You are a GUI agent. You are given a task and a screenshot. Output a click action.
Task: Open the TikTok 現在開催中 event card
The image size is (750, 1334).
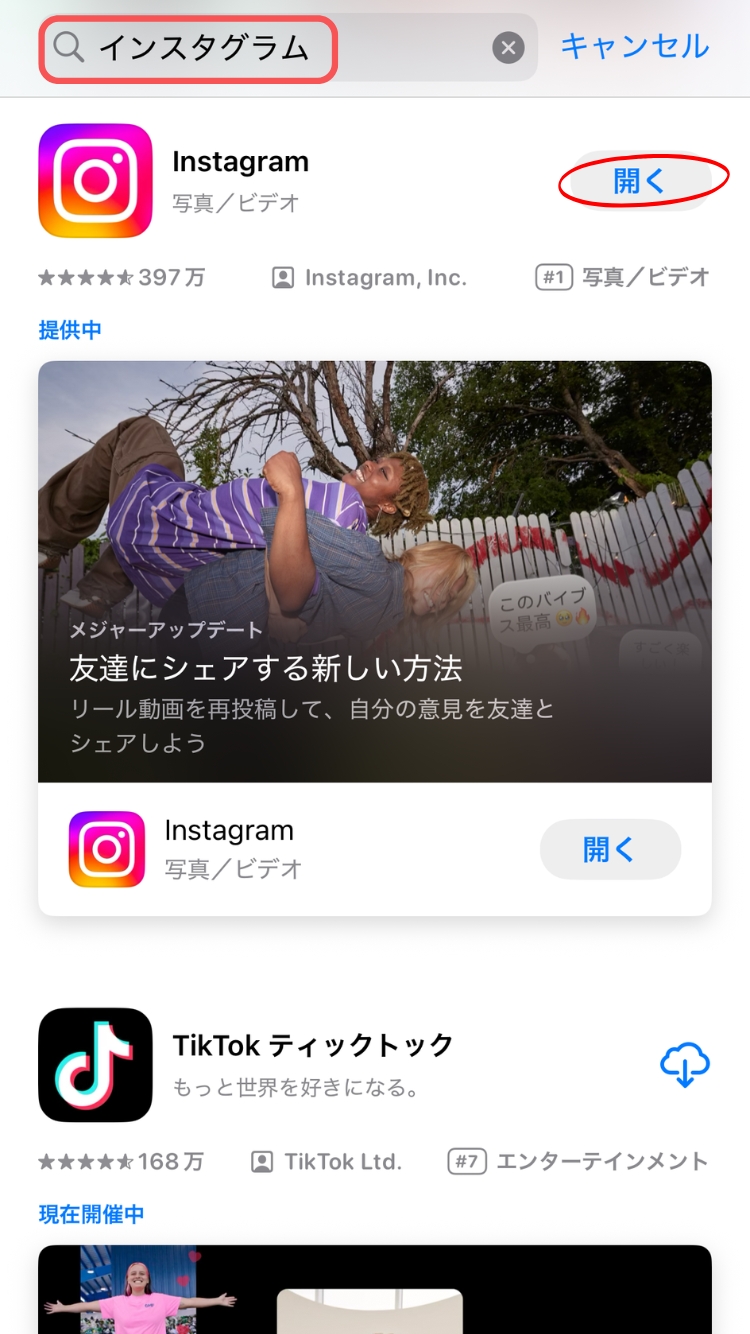click(374, 1290)
